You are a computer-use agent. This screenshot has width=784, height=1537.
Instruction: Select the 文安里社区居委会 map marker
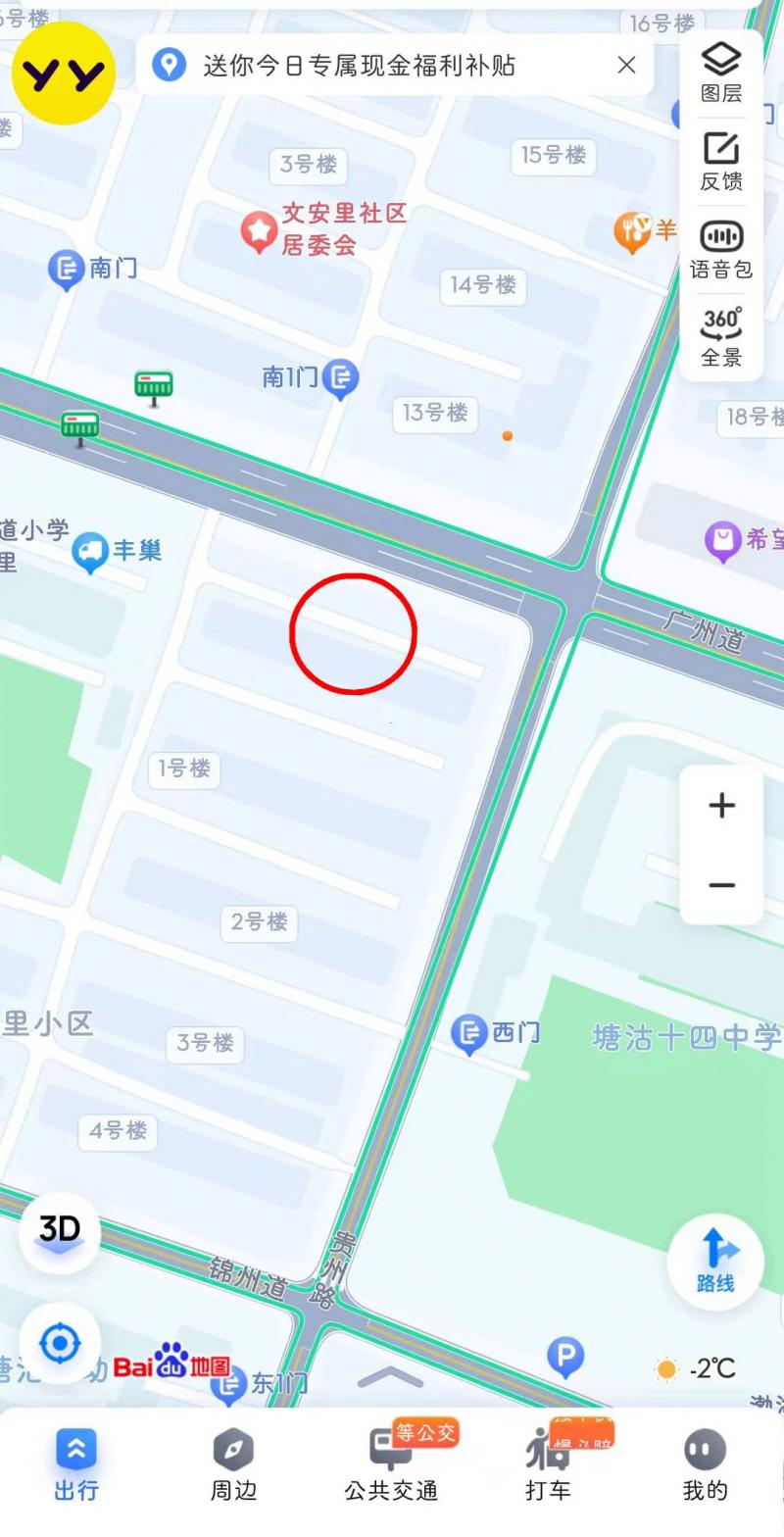click(260, 231)
